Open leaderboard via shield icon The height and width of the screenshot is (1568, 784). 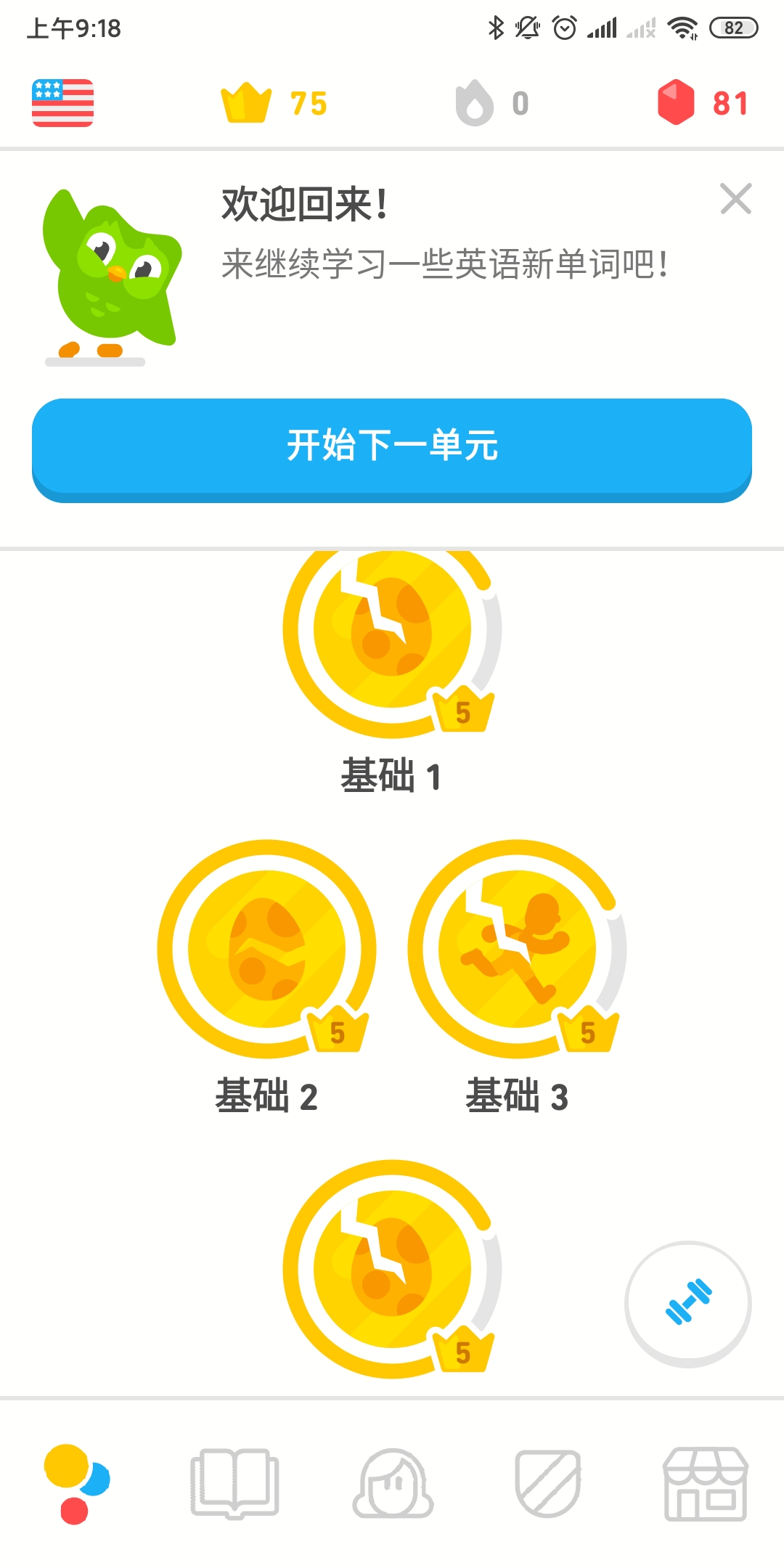tap(548, 1485)
